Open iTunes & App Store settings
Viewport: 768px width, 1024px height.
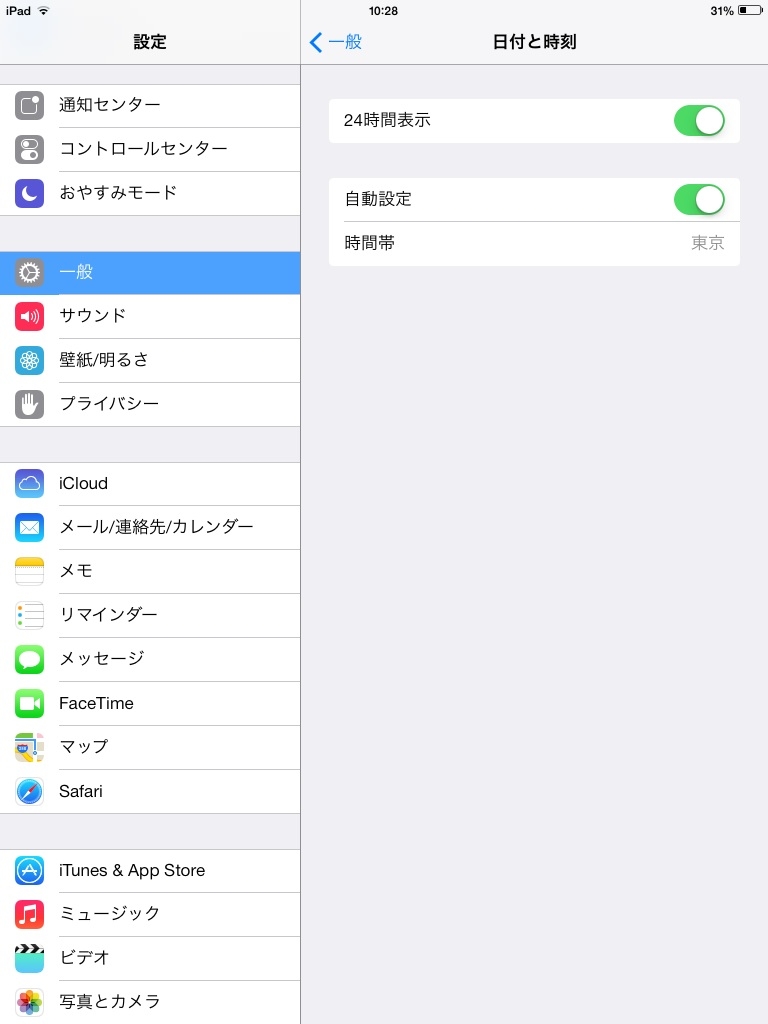point(150,870)
